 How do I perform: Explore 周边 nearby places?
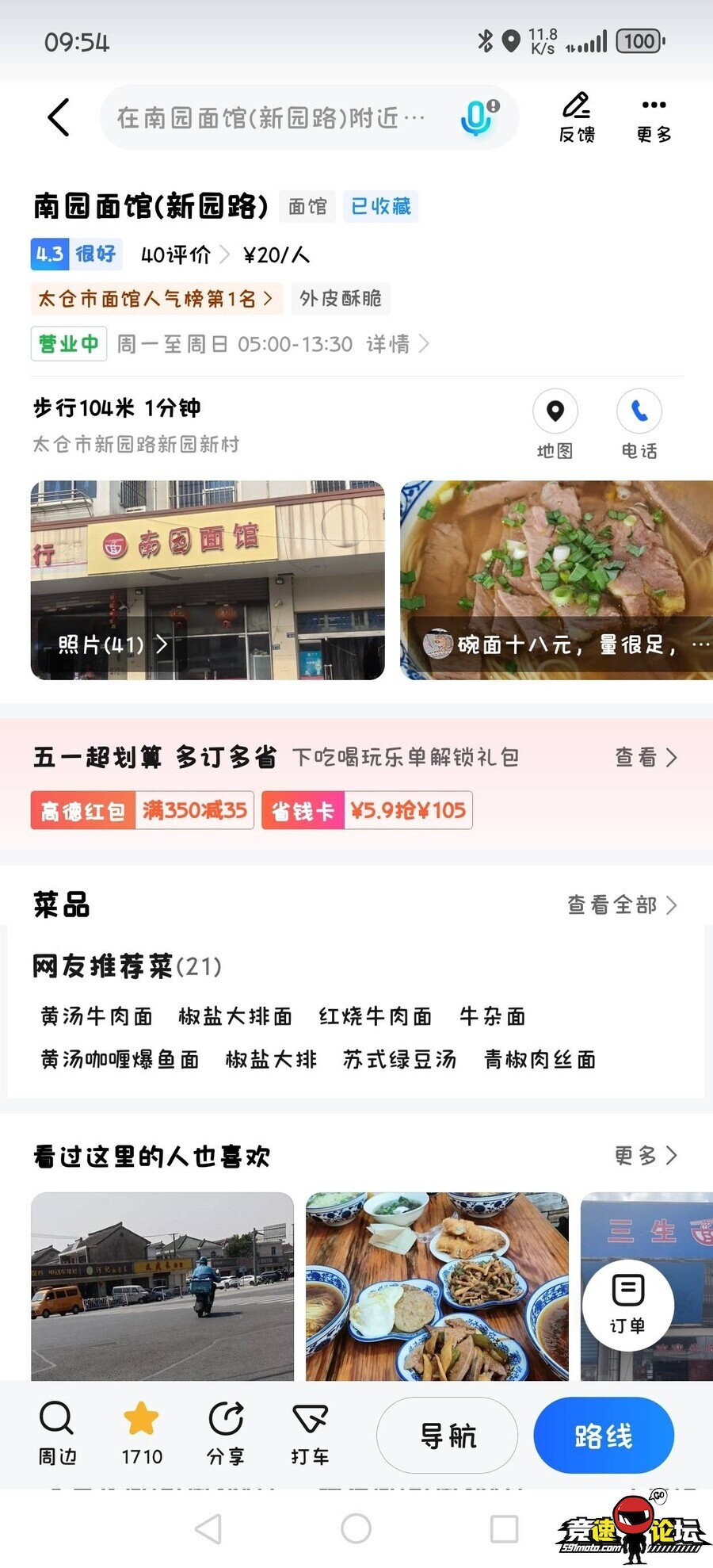tap(57, 1433)
